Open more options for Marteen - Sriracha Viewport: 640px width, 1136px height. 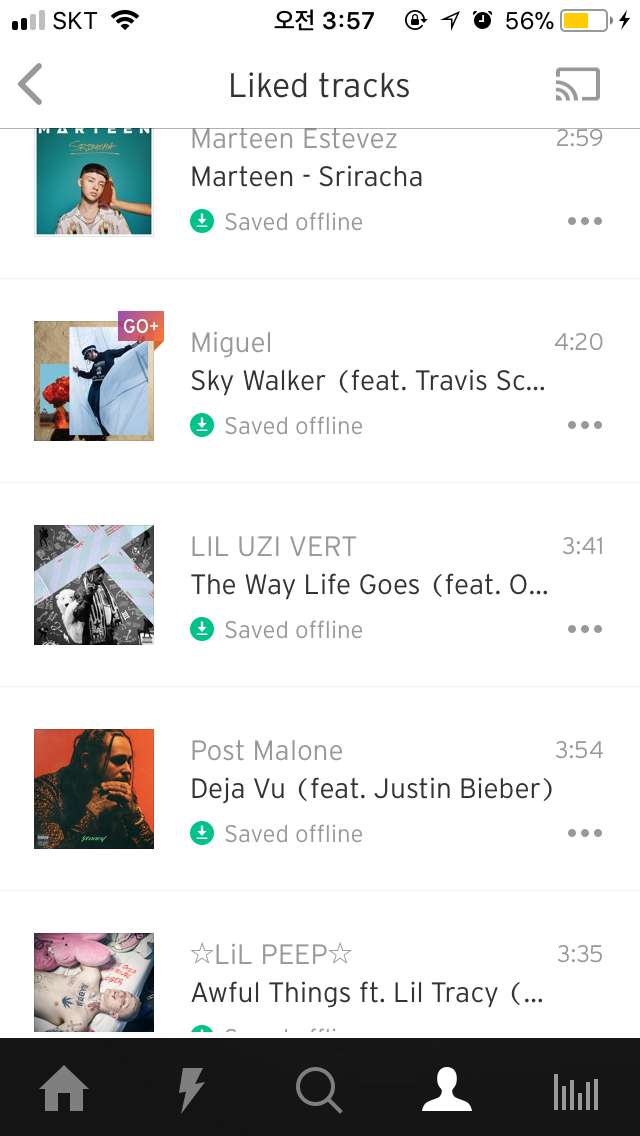pos(584,221)
